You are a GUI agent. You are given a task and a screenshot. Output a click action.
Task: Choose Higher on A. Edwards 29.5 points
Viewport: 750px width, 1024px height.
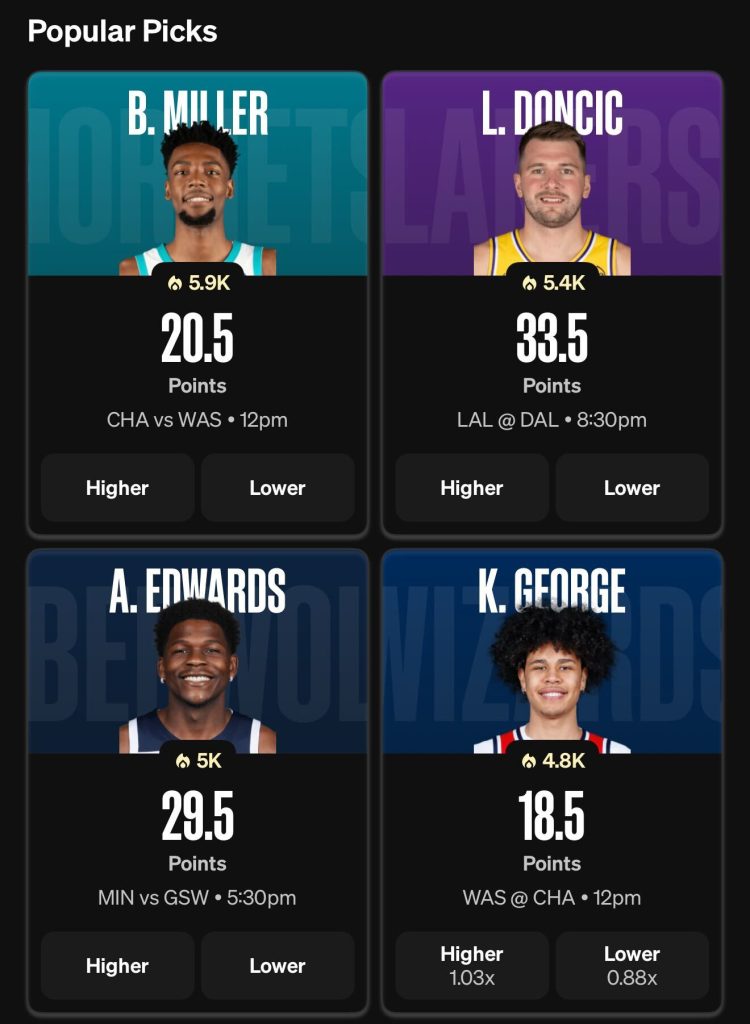pyautogui.click(x=117, y=966)
